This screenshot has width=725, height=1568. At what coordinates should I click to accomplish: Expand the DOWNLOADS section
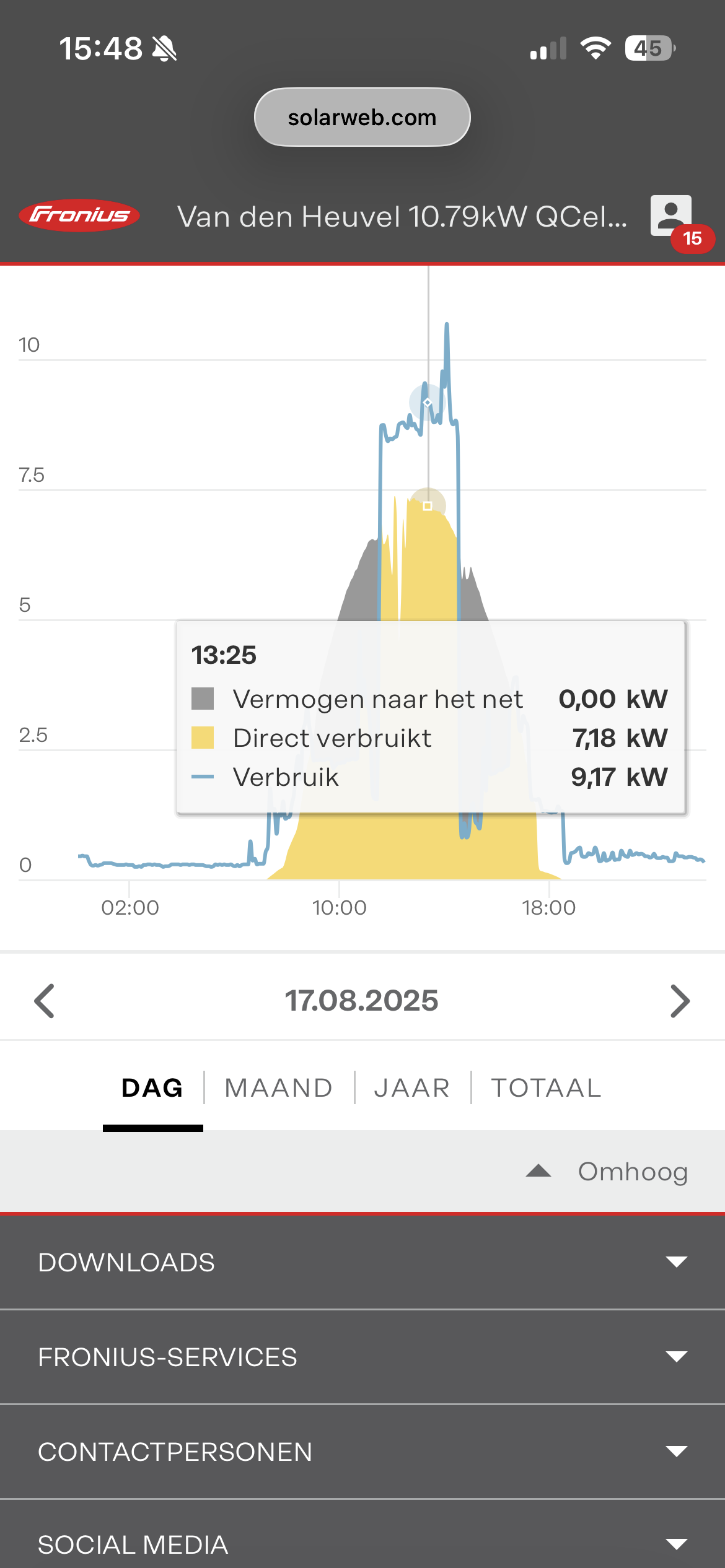pos(362,1262)
